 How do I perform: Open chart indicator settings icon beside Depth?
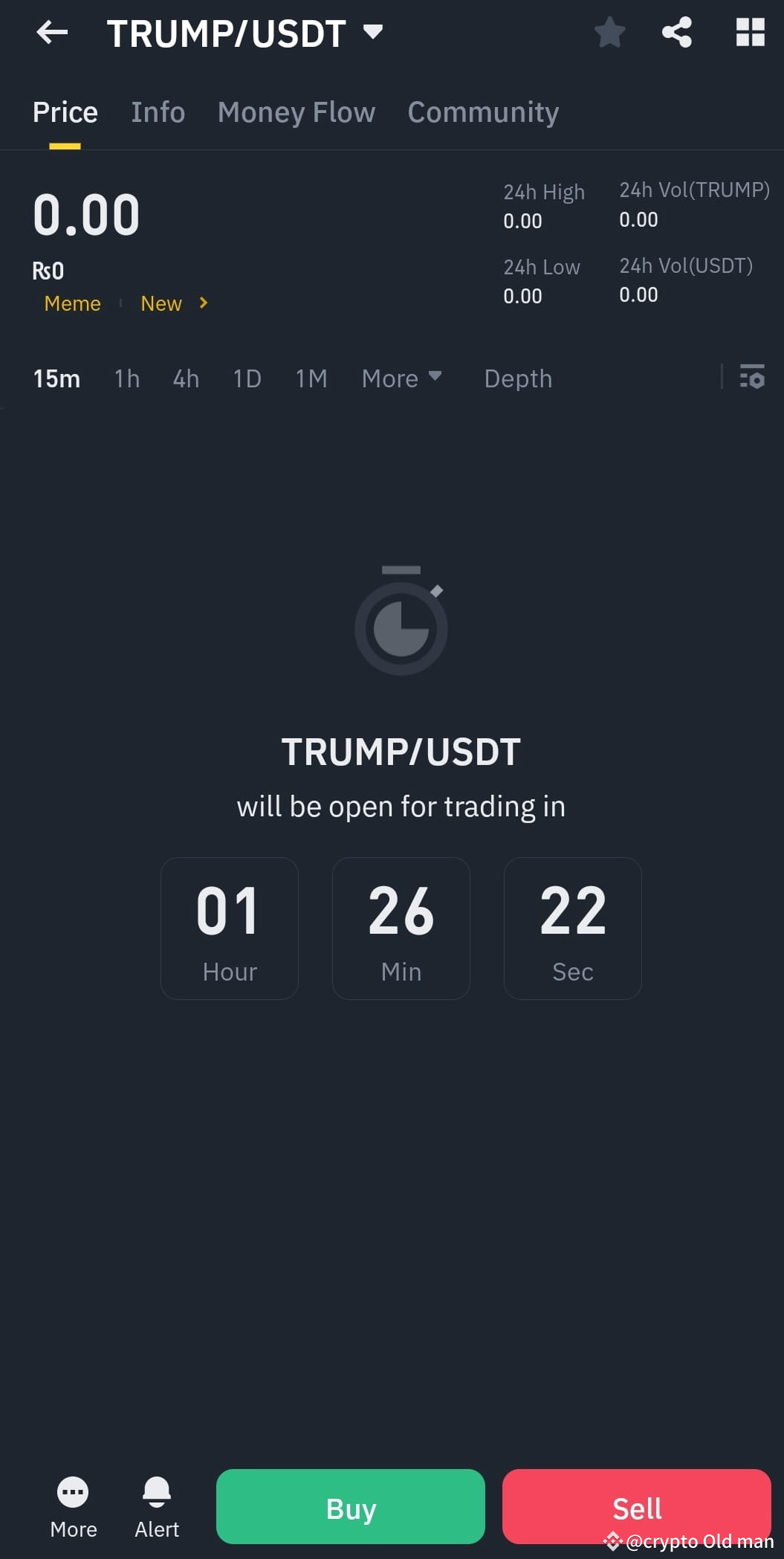click(x=752, y=378)
